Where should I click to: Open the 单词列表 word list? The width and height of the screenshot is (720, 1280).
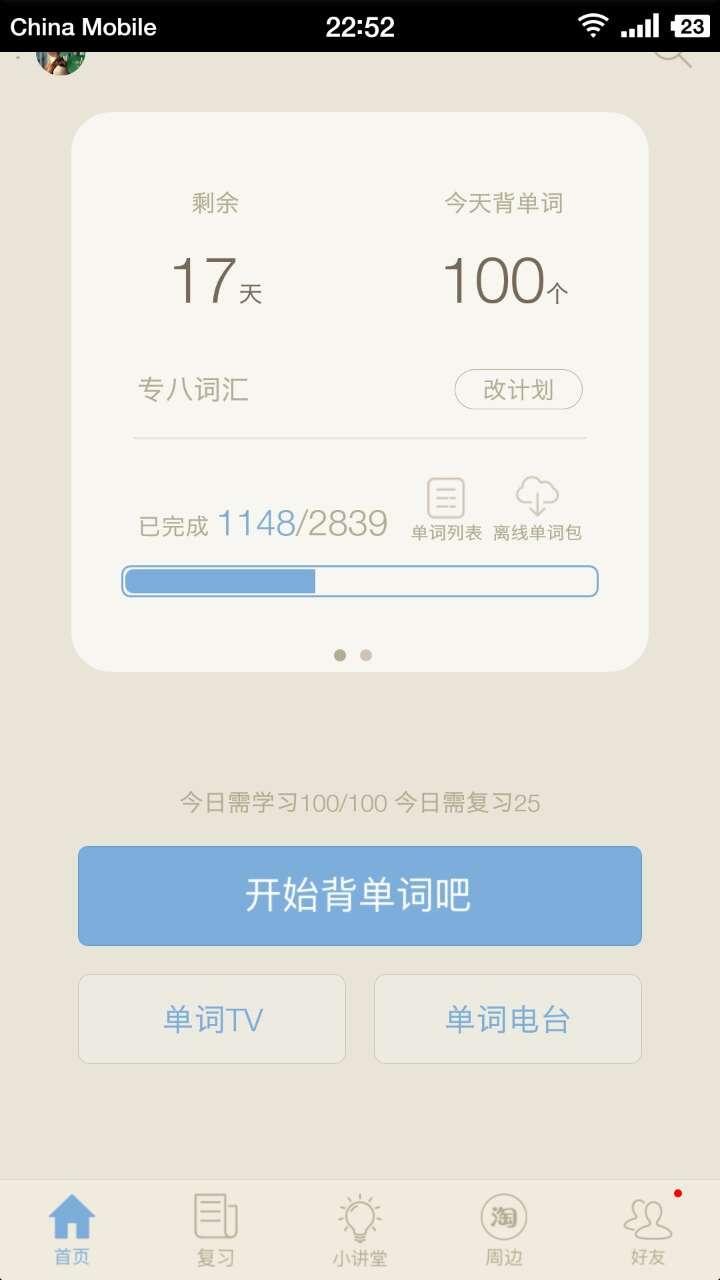point(446,510)
